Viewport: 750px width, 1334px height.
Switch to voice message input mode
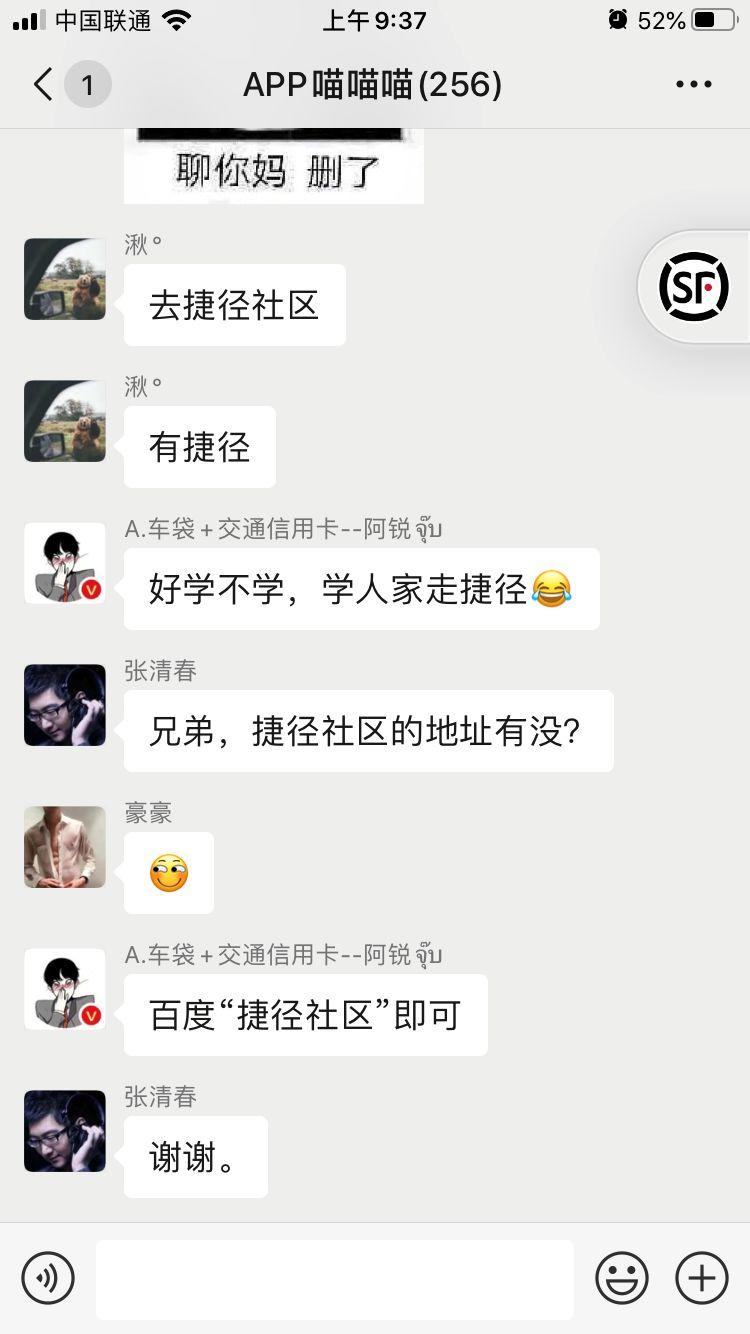pos(47,1278)
